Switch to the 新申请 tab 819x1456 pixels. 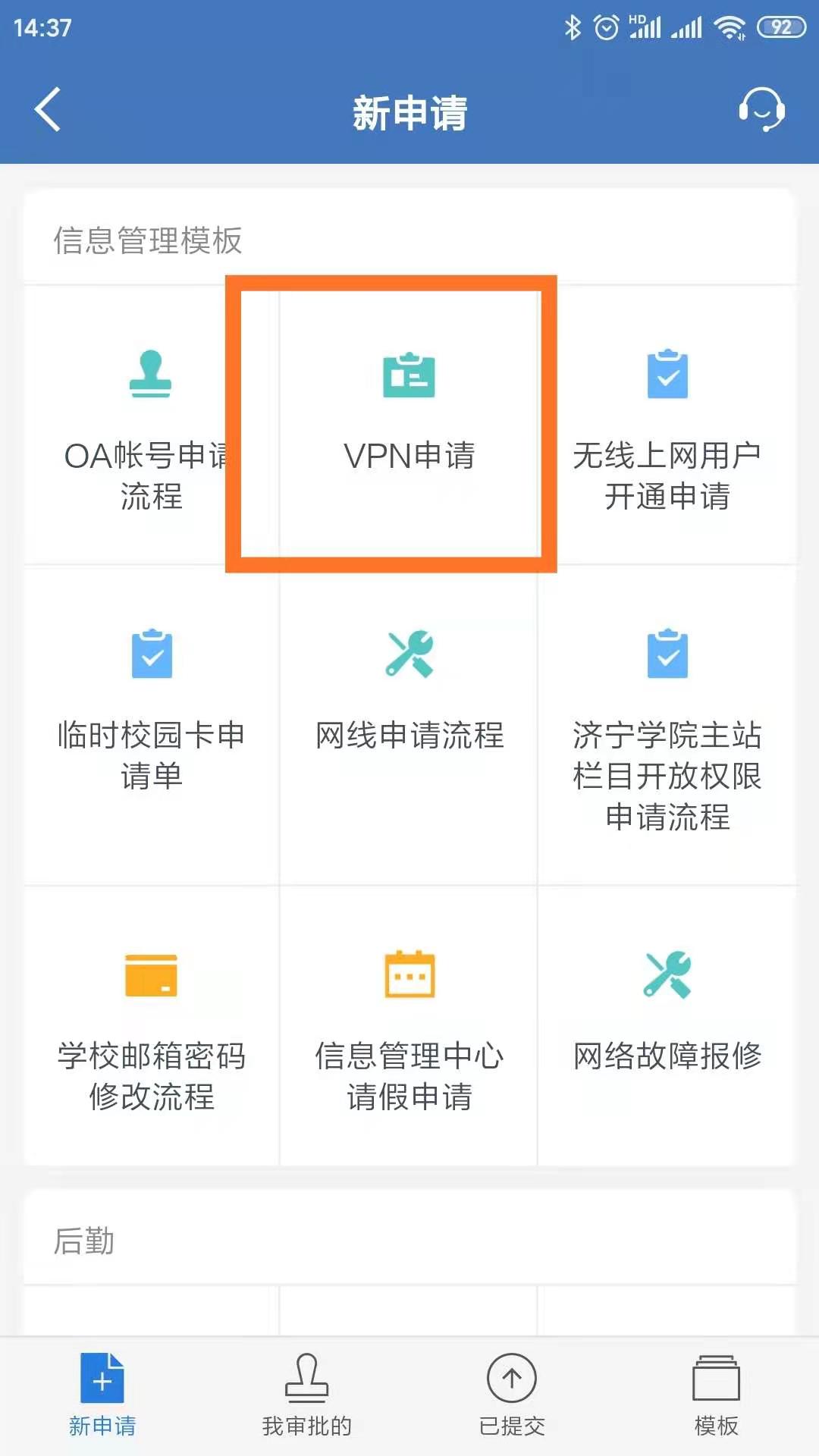[102, 1395]
